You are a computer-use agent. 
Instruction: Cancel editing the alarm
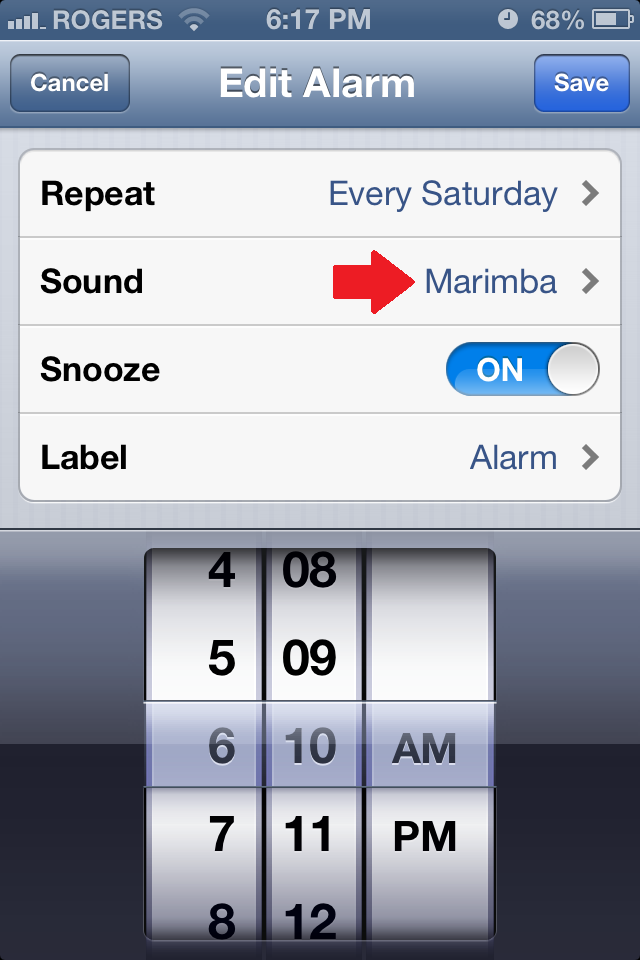click(69, 83)
